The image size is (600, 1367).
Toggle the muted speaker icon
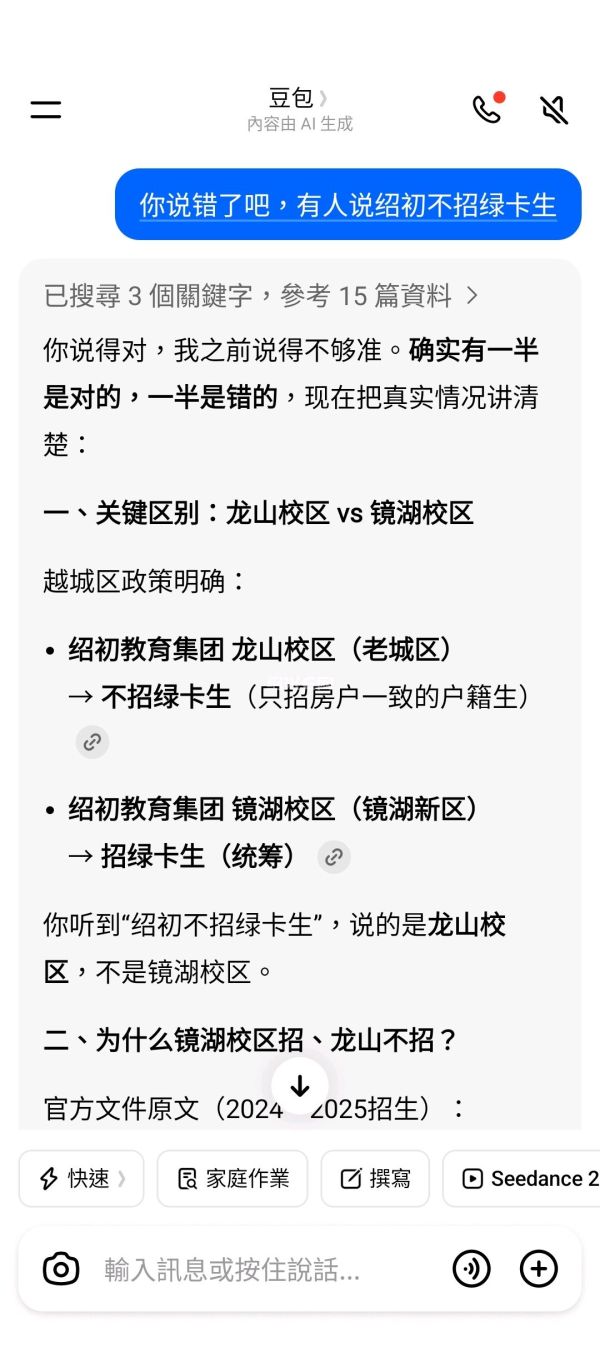[553, 110]
